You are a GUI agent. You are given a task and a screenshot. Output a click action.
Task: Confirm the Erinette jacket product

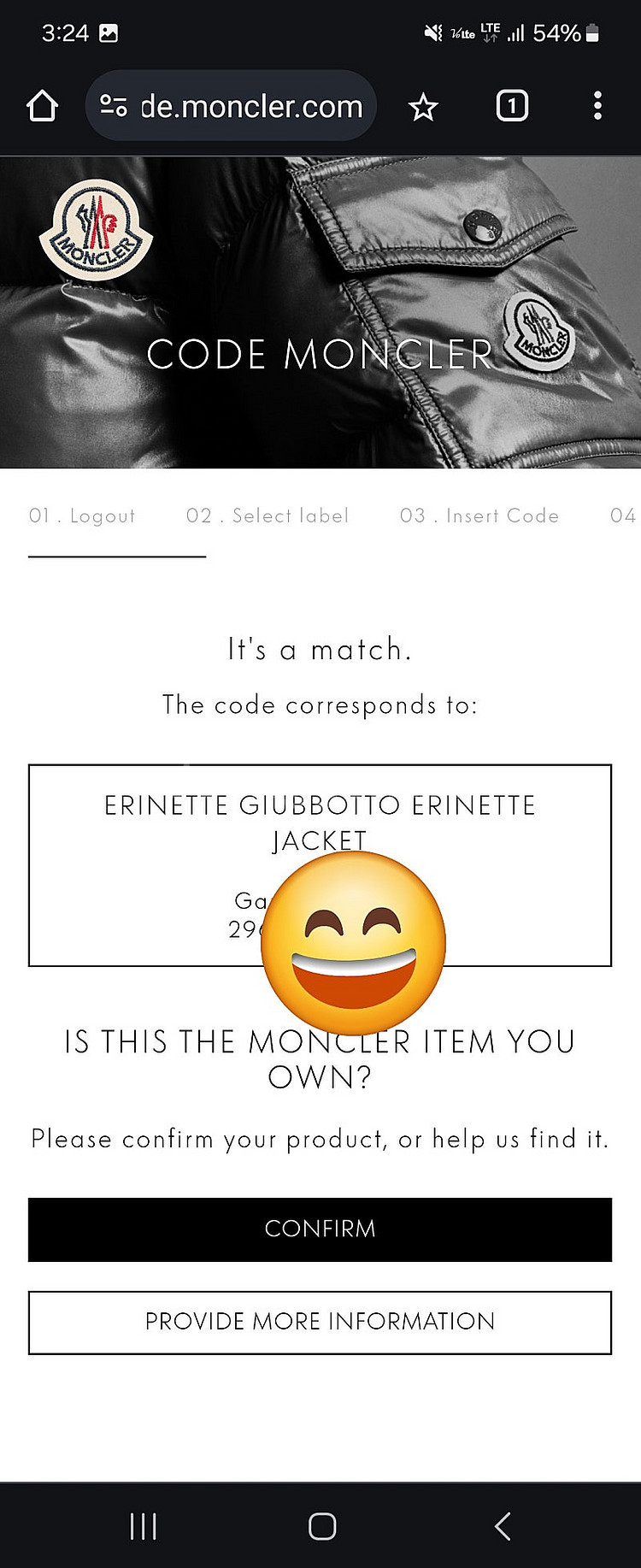click(320, 1229)
